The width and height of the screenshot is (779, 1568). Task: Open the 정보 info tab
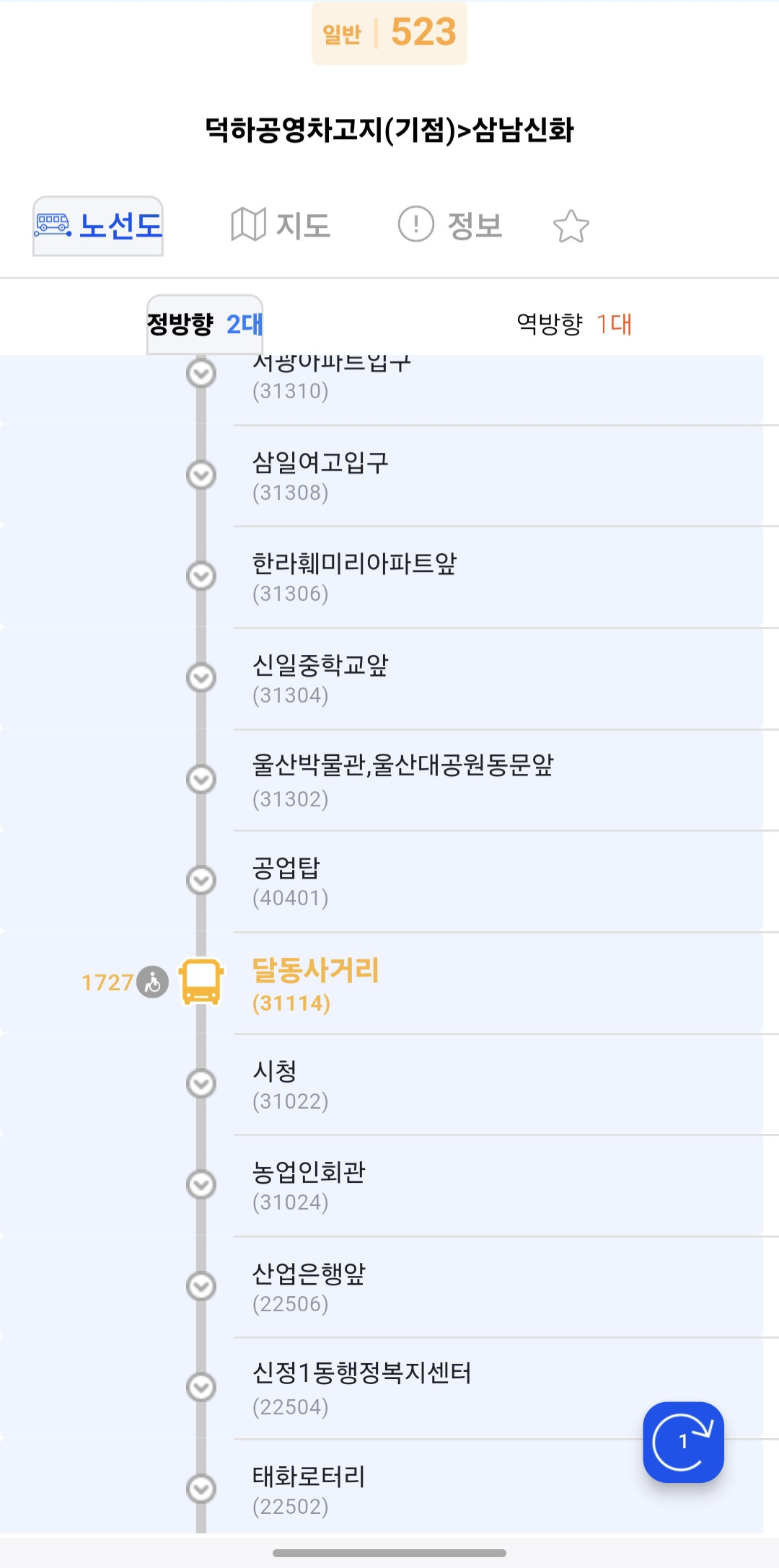pyautogui.click(x=450, y=225)
